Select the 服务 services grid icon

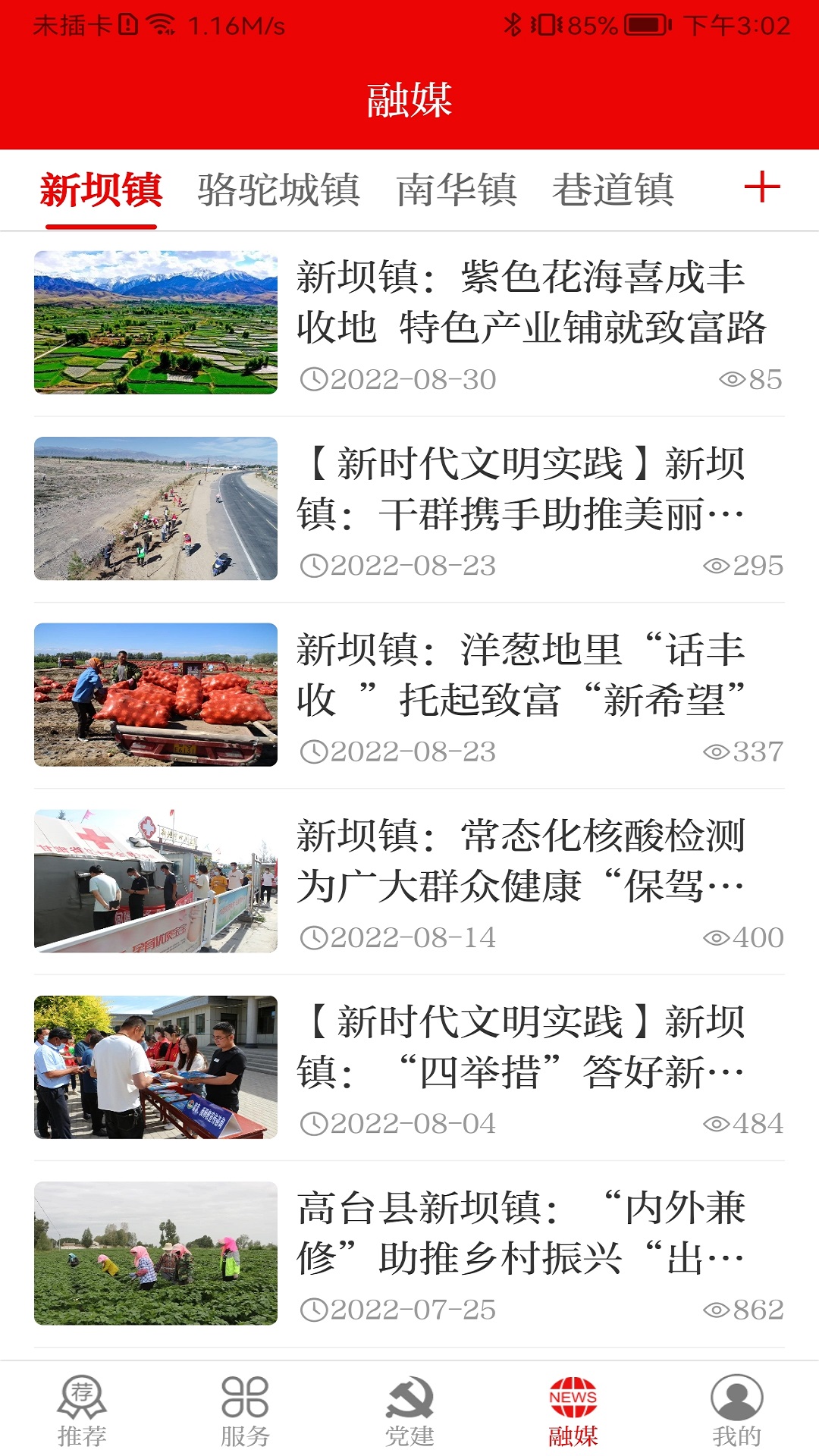click(x=244, y=1401)
